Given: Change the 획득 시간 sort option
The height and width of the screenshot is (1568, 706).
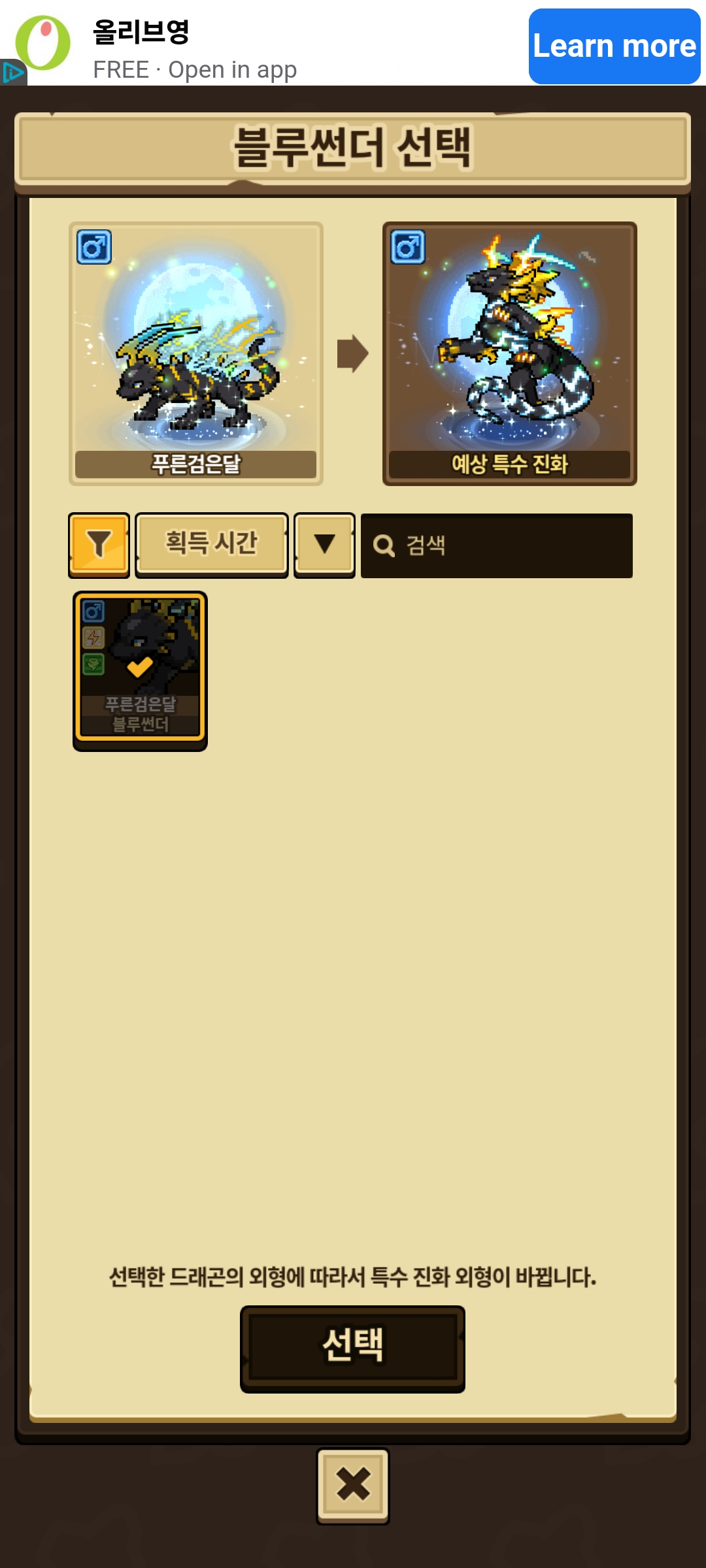Looking at the screenshot, I should click(212, 544).
